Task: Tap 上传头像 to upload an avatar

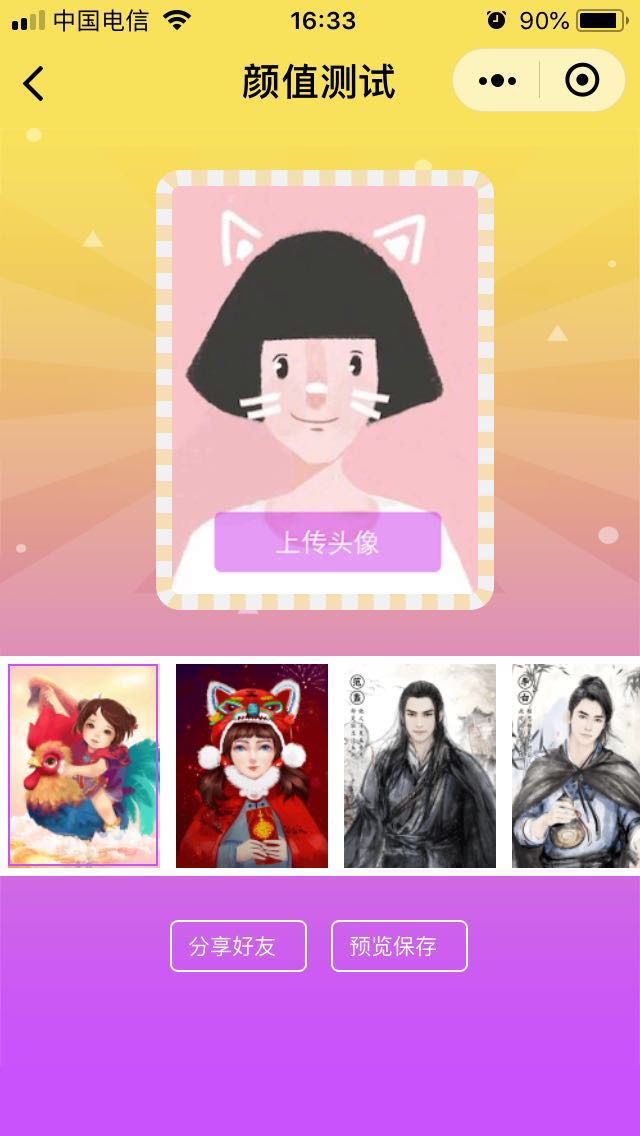Action: [x=327, y=543]
